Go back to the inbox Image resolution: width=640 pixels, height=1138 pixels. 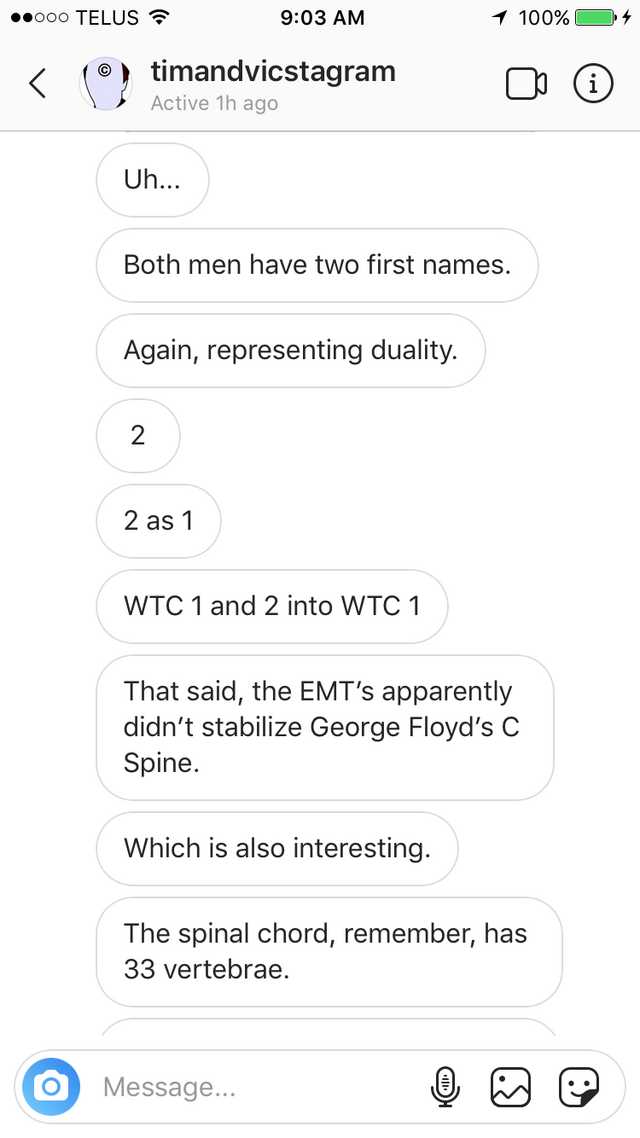[38, 84]
